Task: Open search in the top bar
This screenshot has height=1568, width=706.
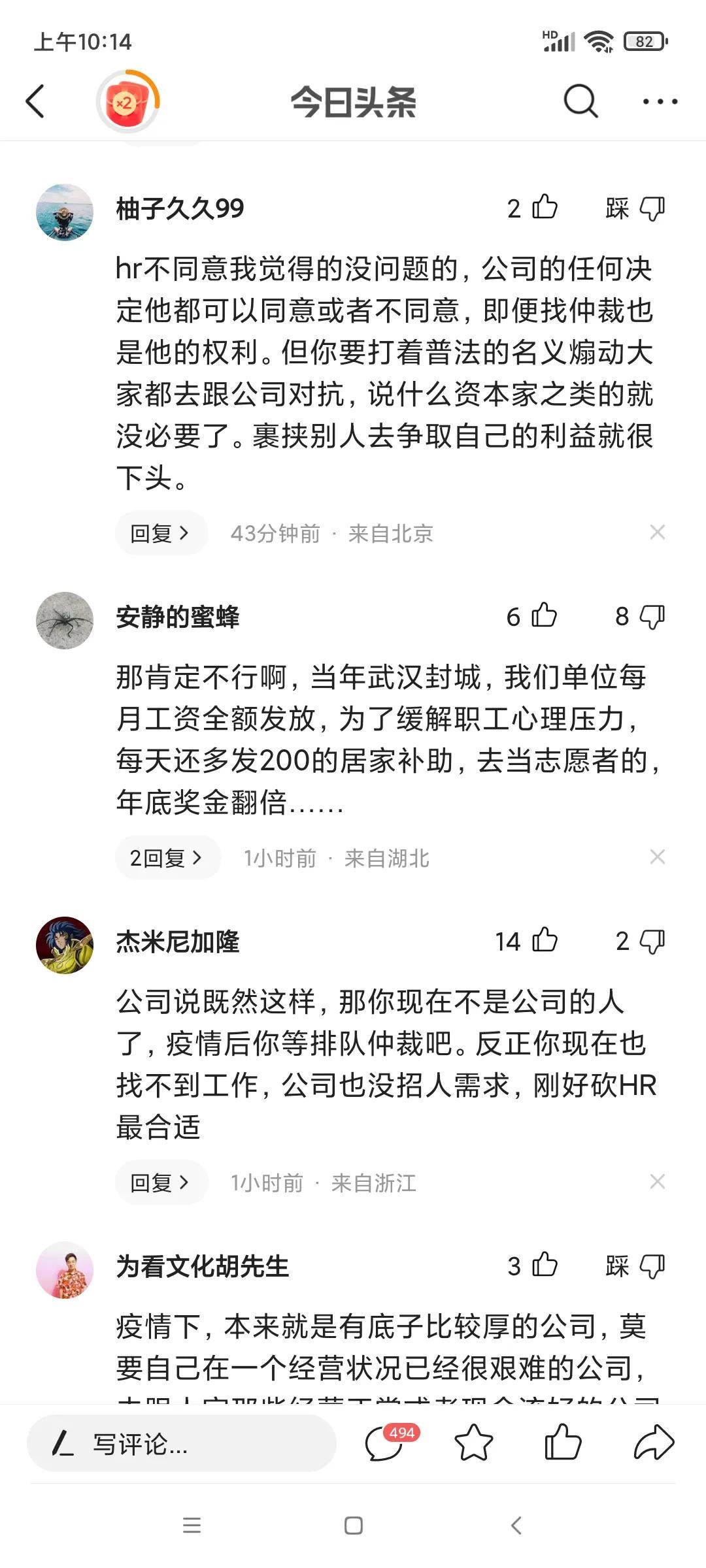Action: 580,101
